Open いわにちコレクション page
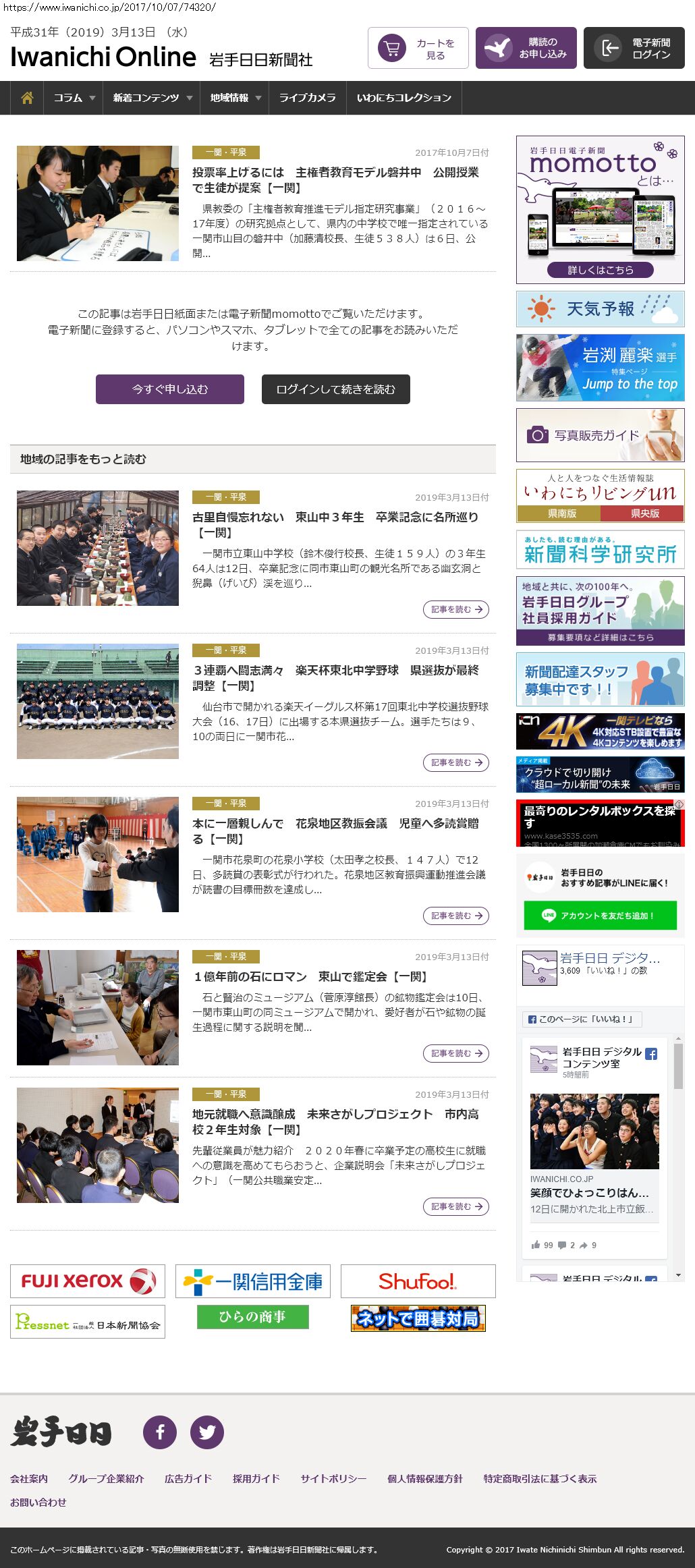 [x=404, y=98]
